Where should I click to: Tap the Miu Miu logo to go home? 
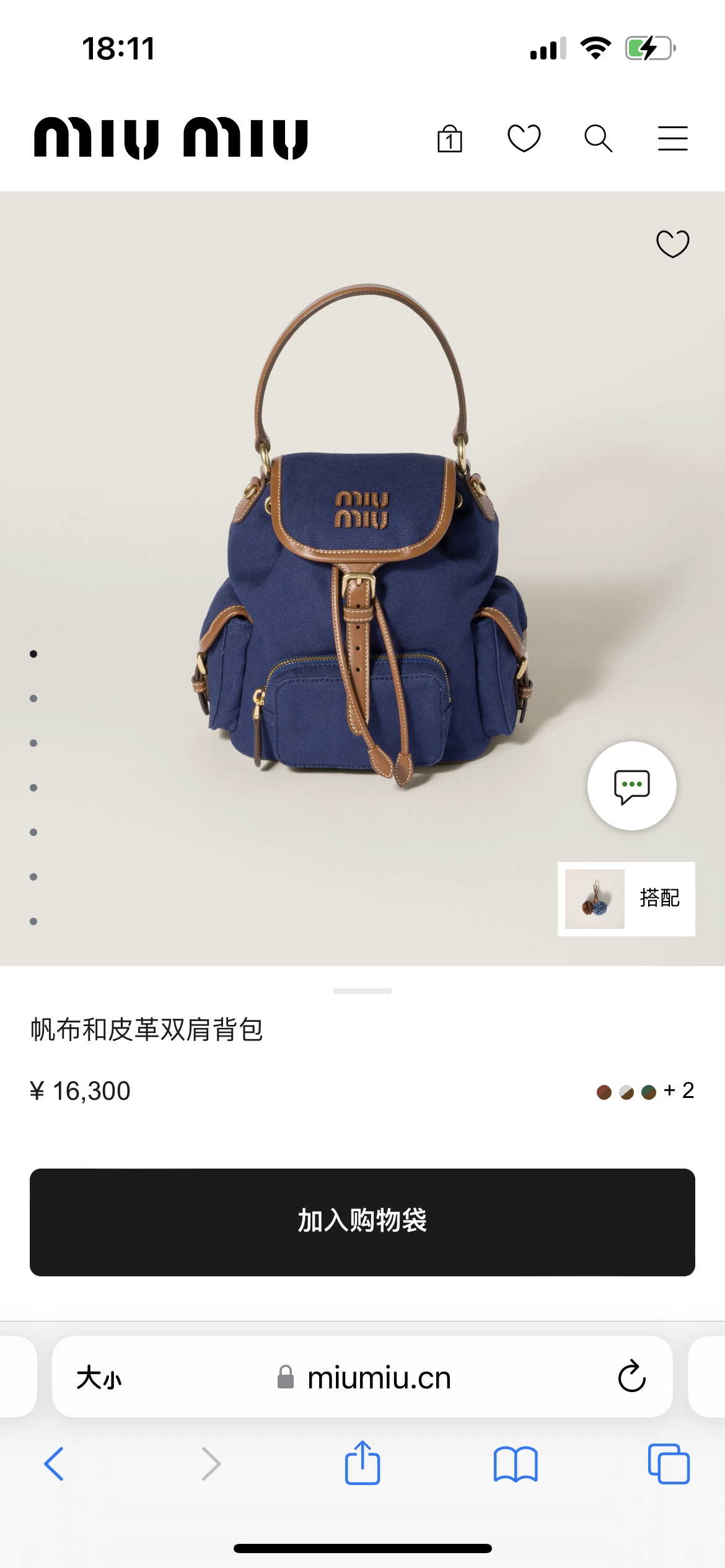171,138
